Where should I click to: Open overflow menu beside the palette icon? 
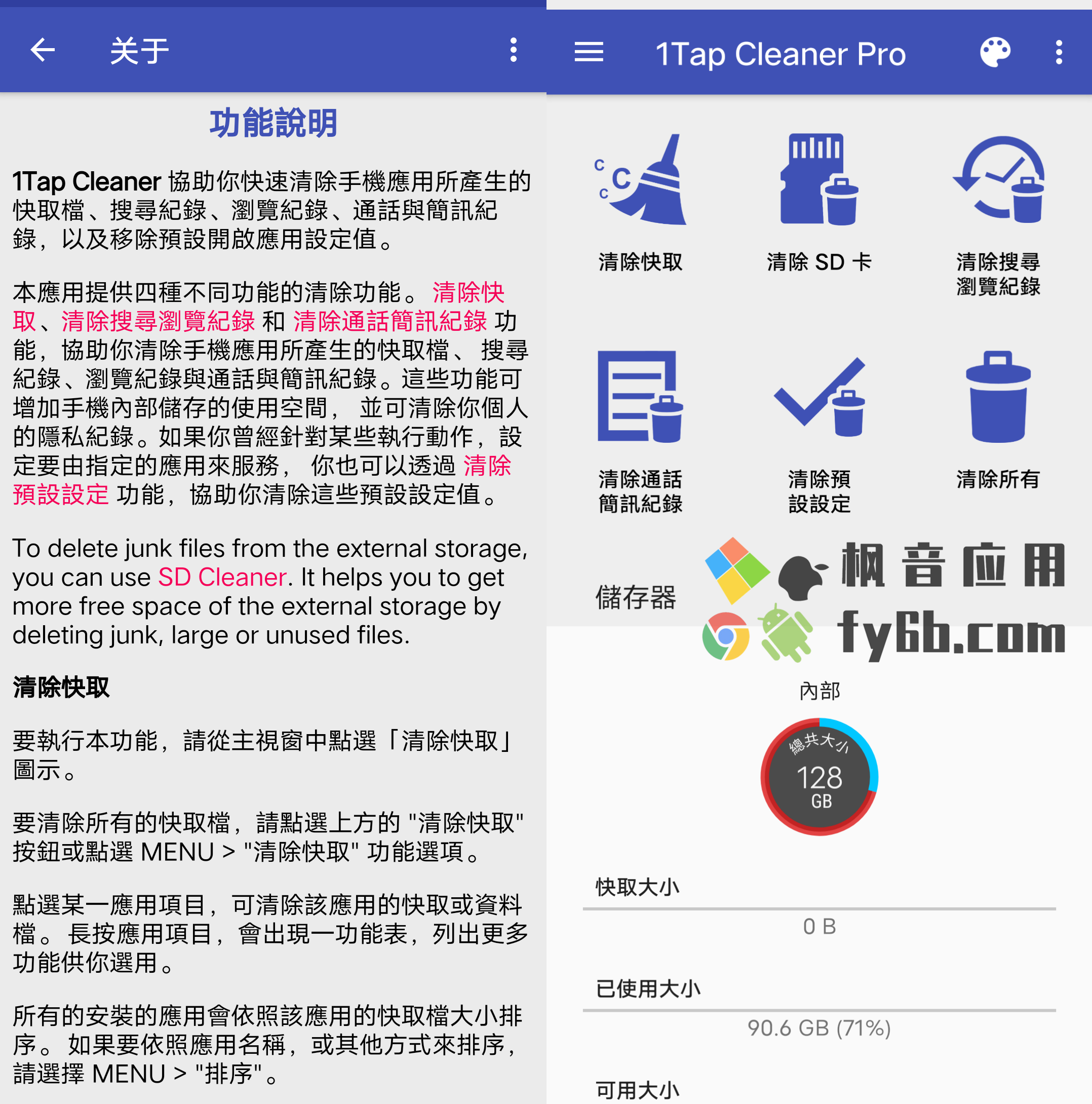pos(1058,52)
